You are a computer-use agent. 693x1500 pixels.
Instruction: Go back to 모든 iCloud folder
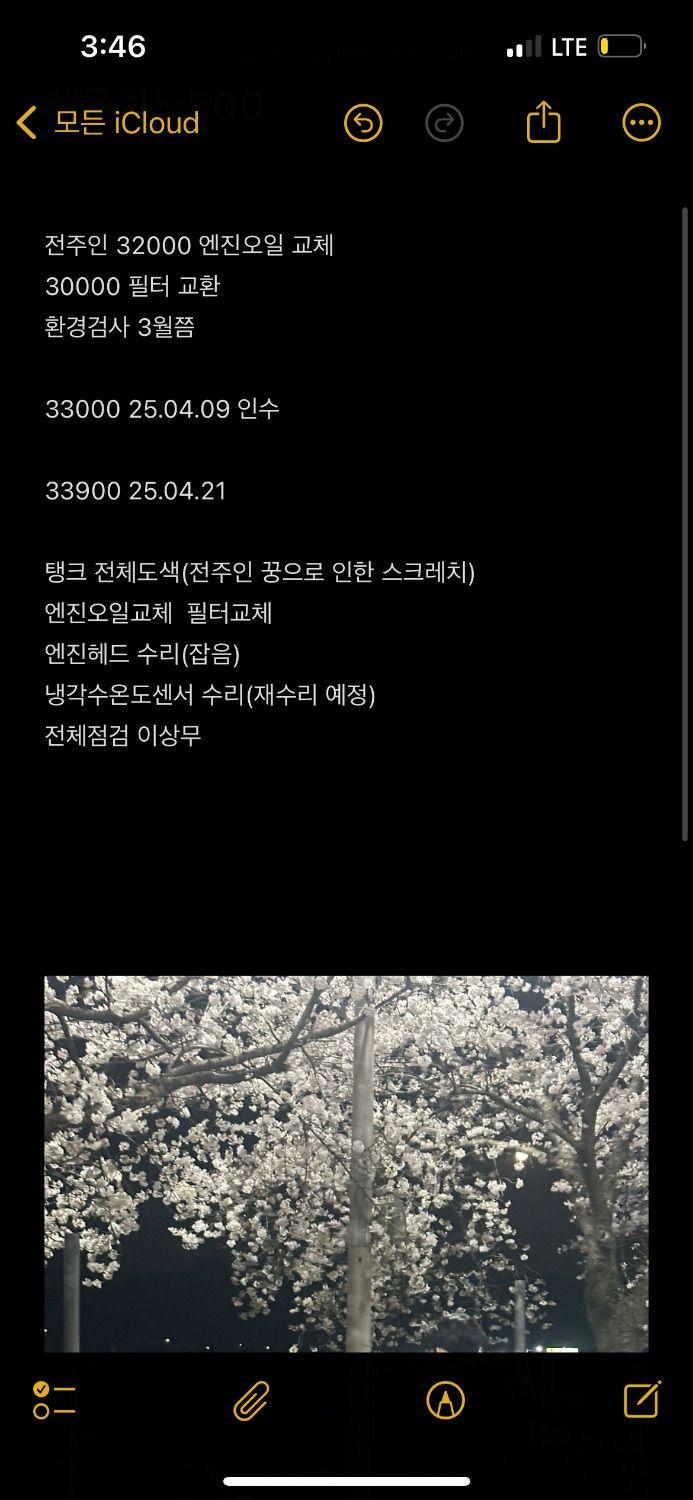(108, 123)
